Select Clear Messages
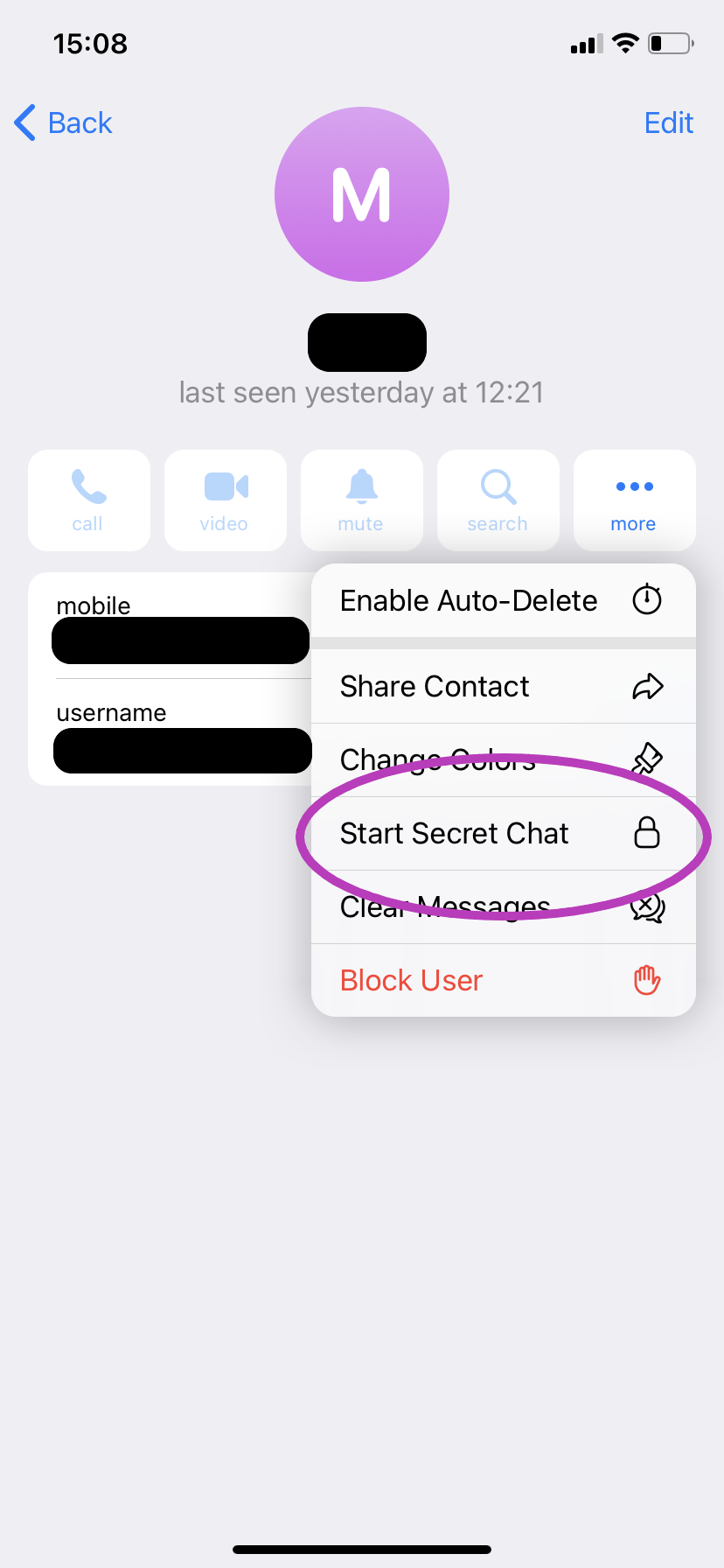724x1568 pixels. [503, 906]
